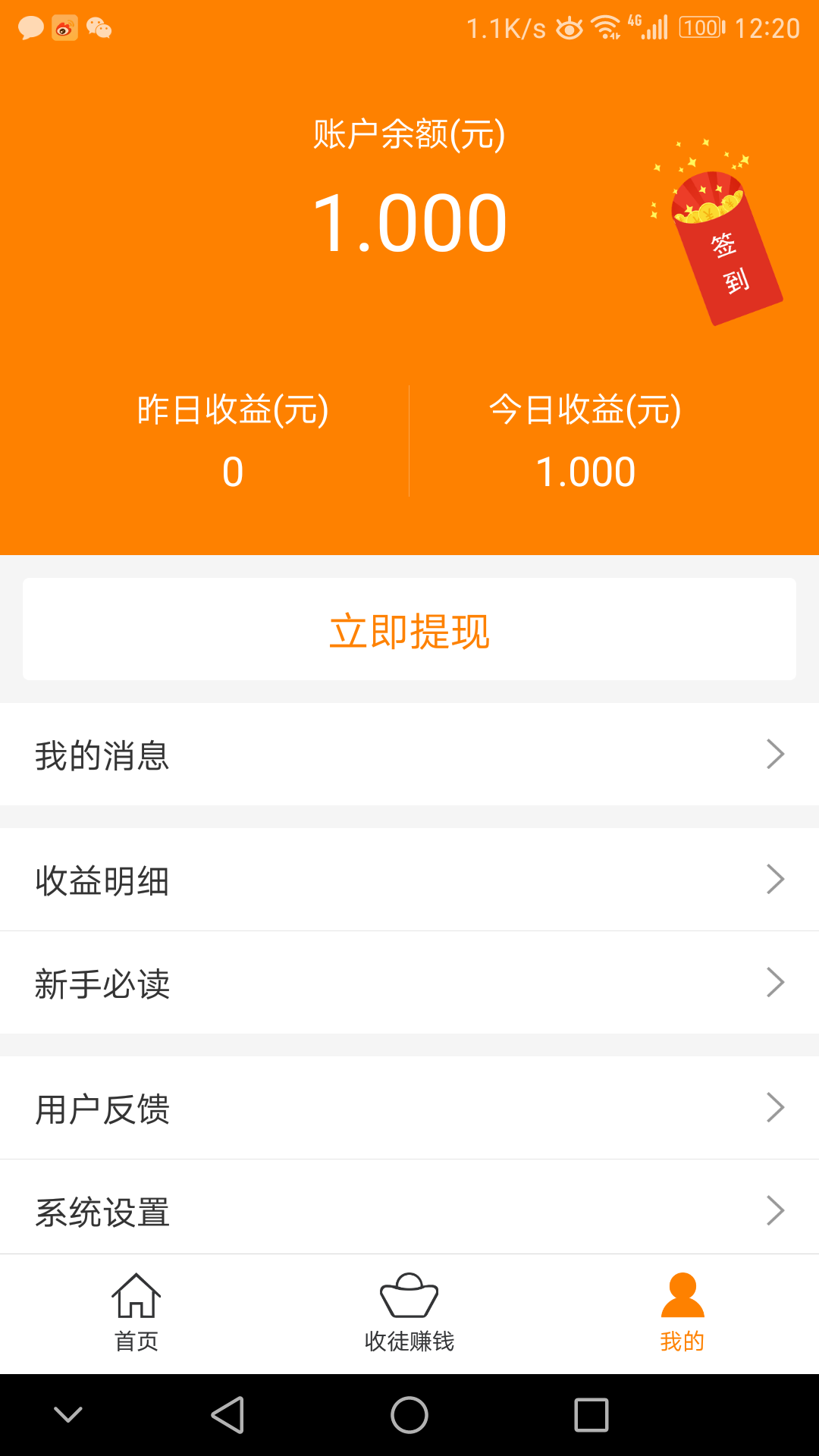
Task: Open 我的消息 messages
Action: 409,755
